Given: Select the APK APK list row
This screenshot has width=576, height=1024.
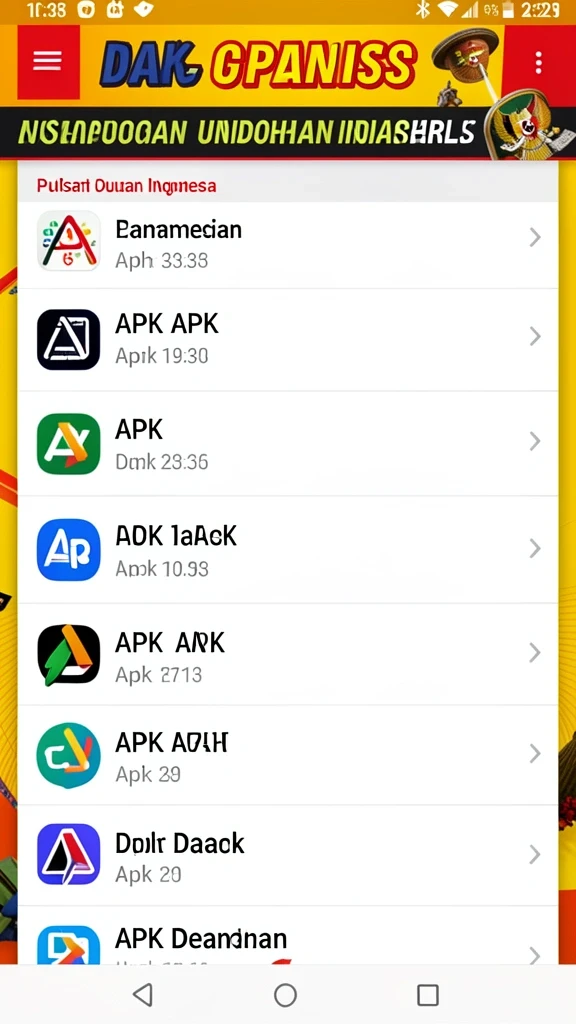Looking at the screenshot, I should click(287, 340).
